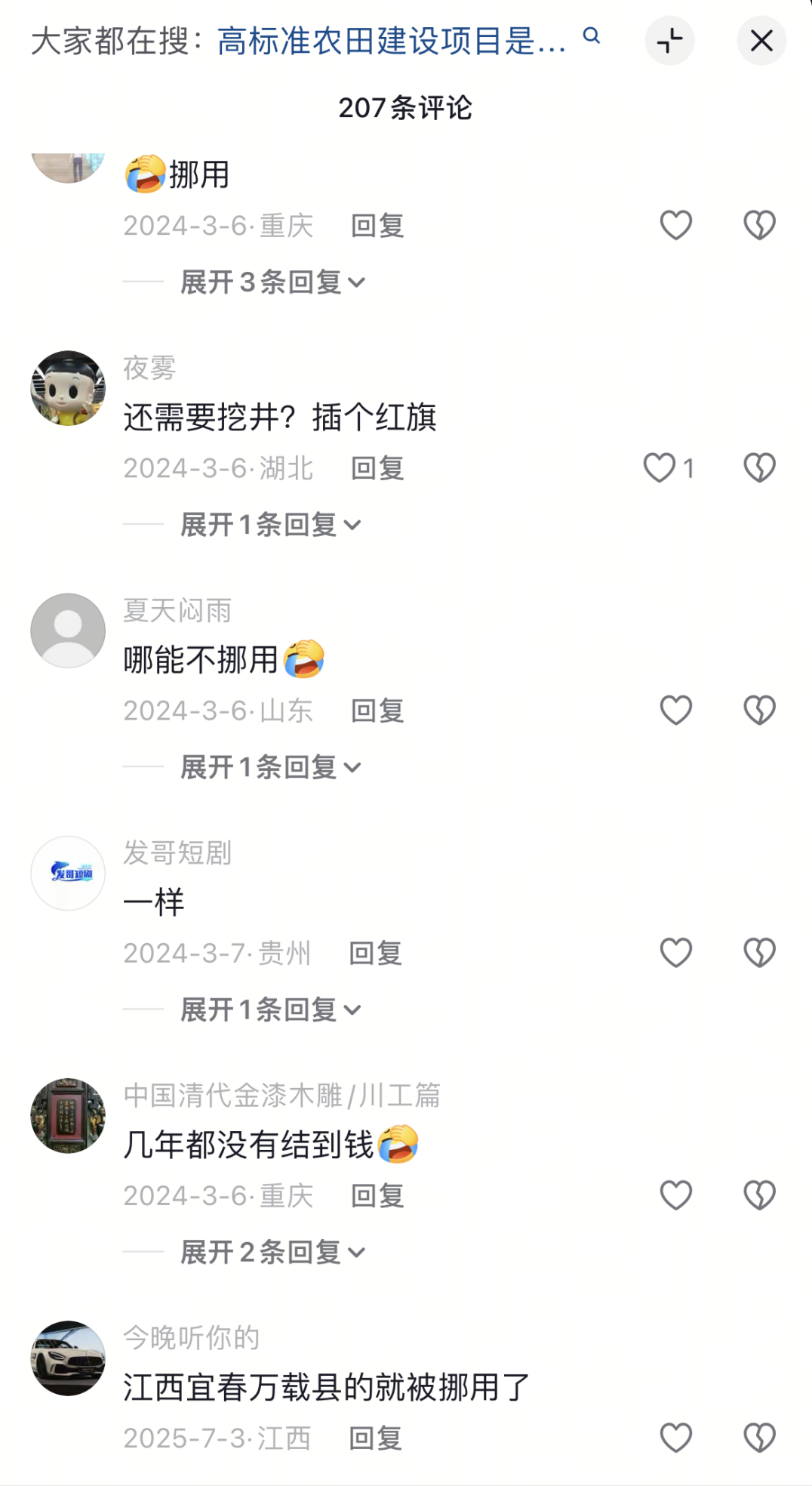812x1486 pixels.
Task: Open 发哥短剧's avatar
Action: [68, 873]
